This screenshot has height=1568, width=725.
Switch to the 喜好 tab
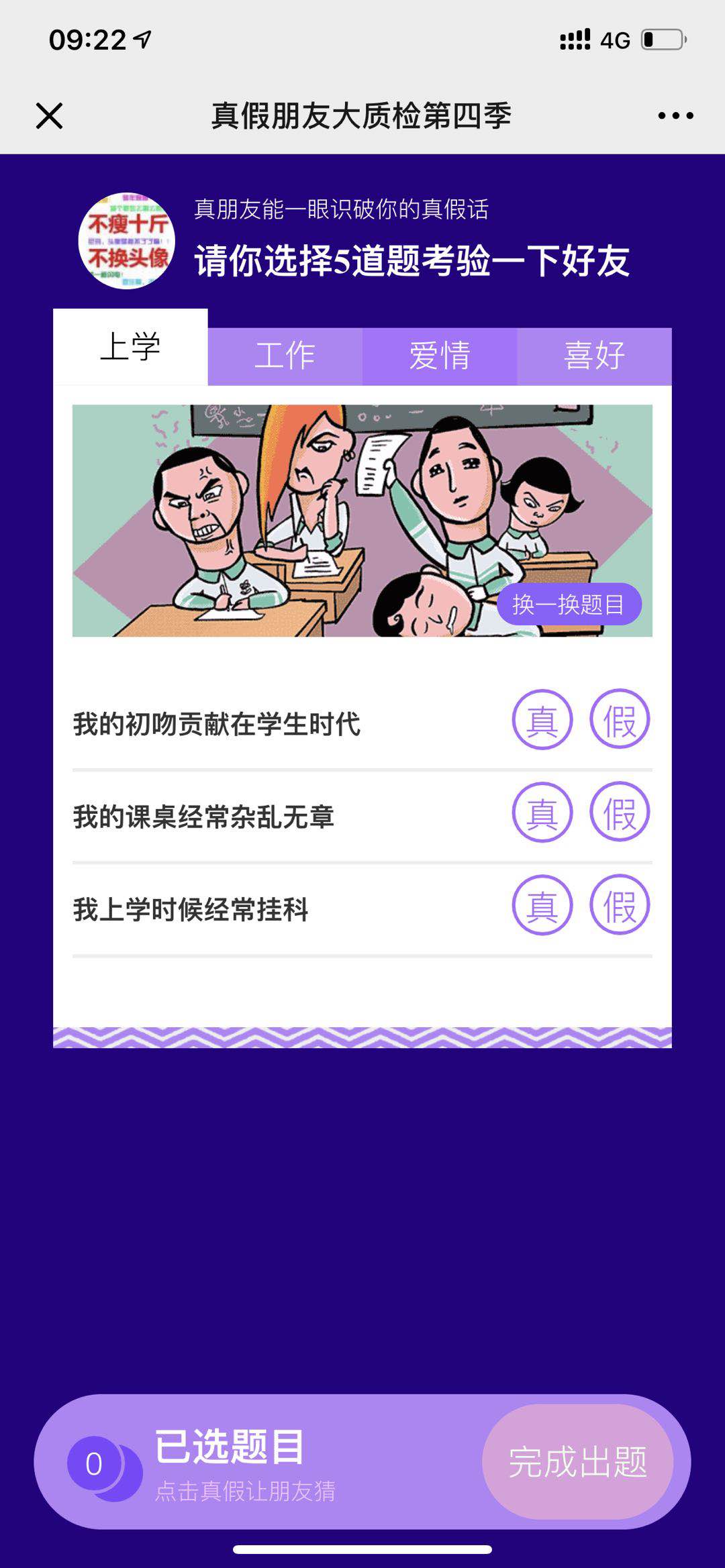594,356
